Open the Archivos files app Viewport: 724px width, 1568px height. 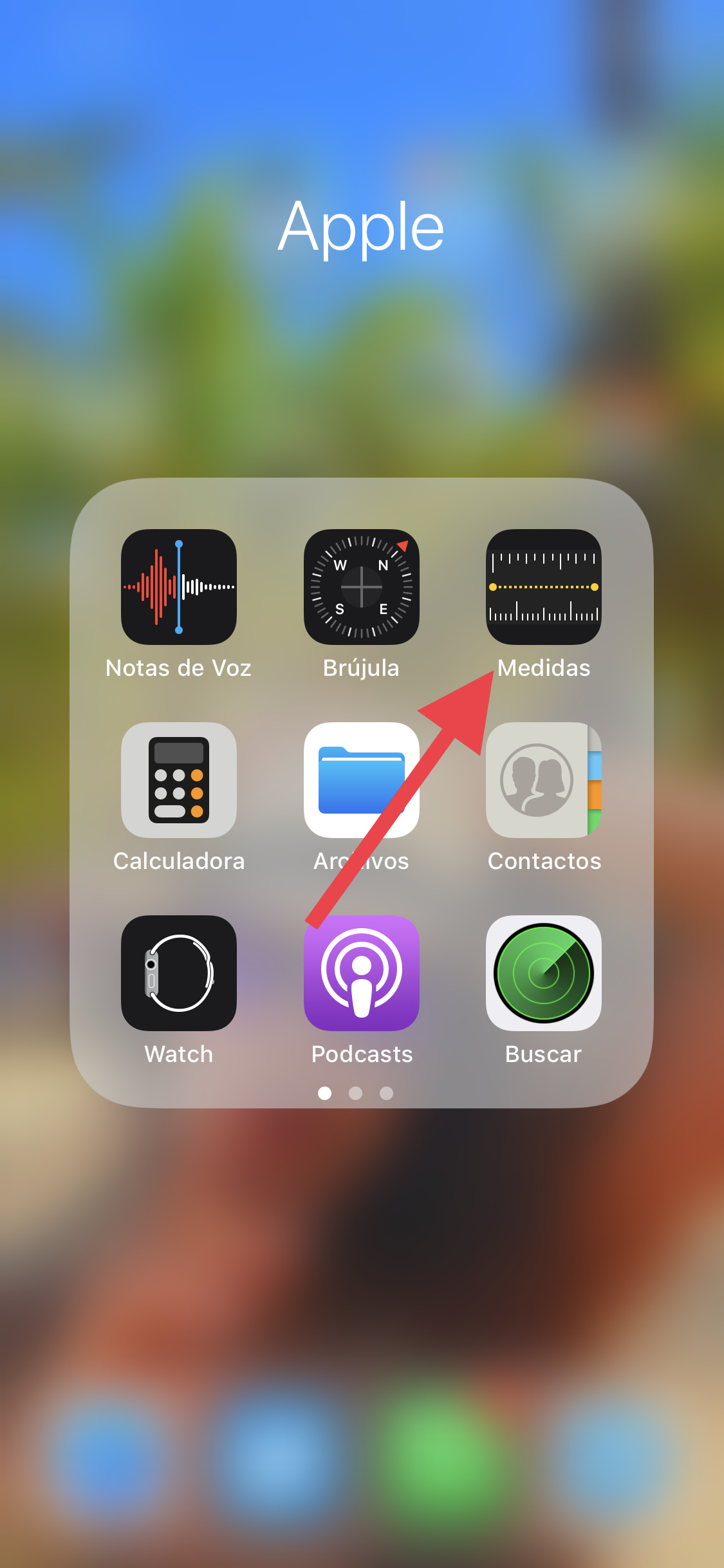[361, 780]
